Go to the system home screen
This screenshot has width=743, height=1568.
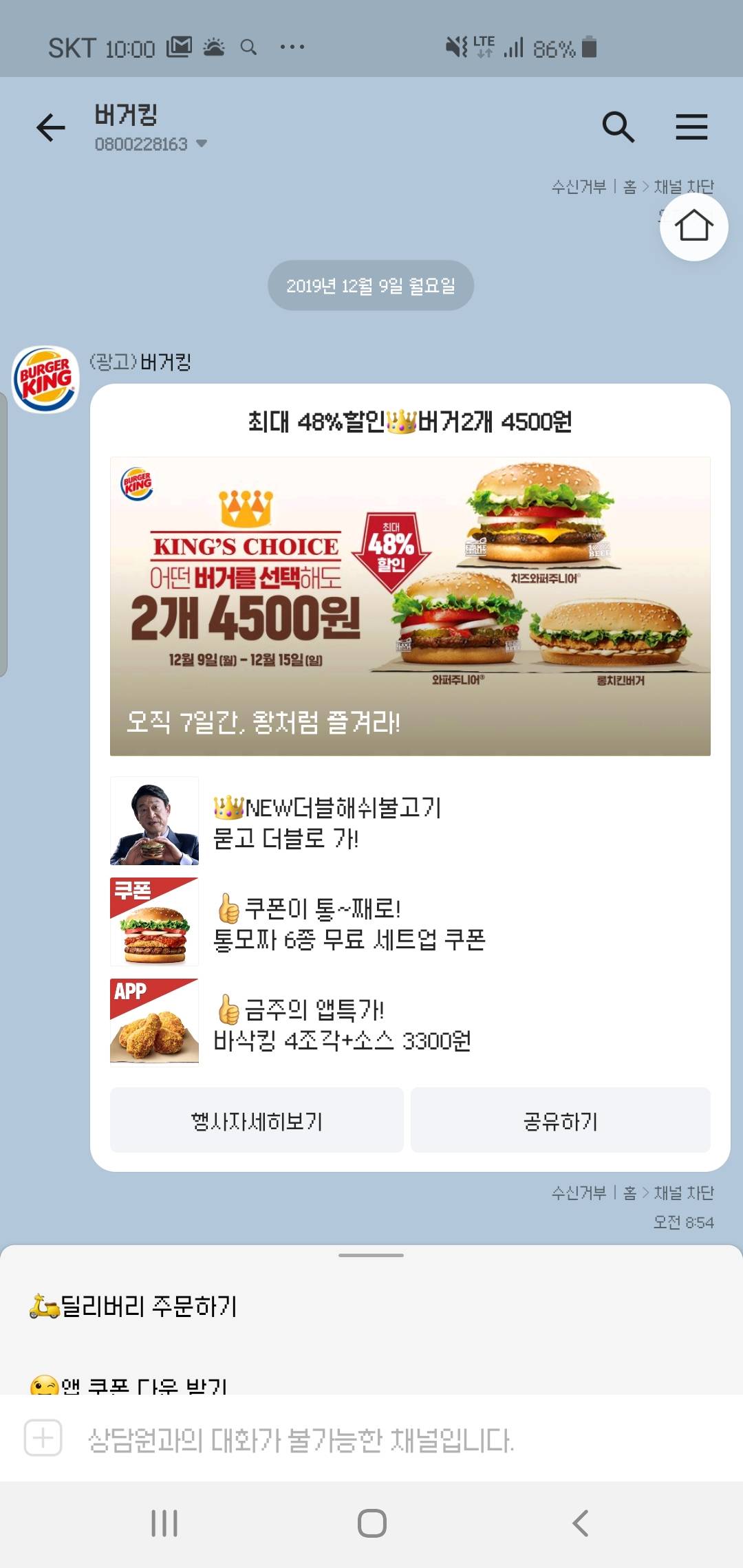pyautogui.click(x=371, y=1523)
